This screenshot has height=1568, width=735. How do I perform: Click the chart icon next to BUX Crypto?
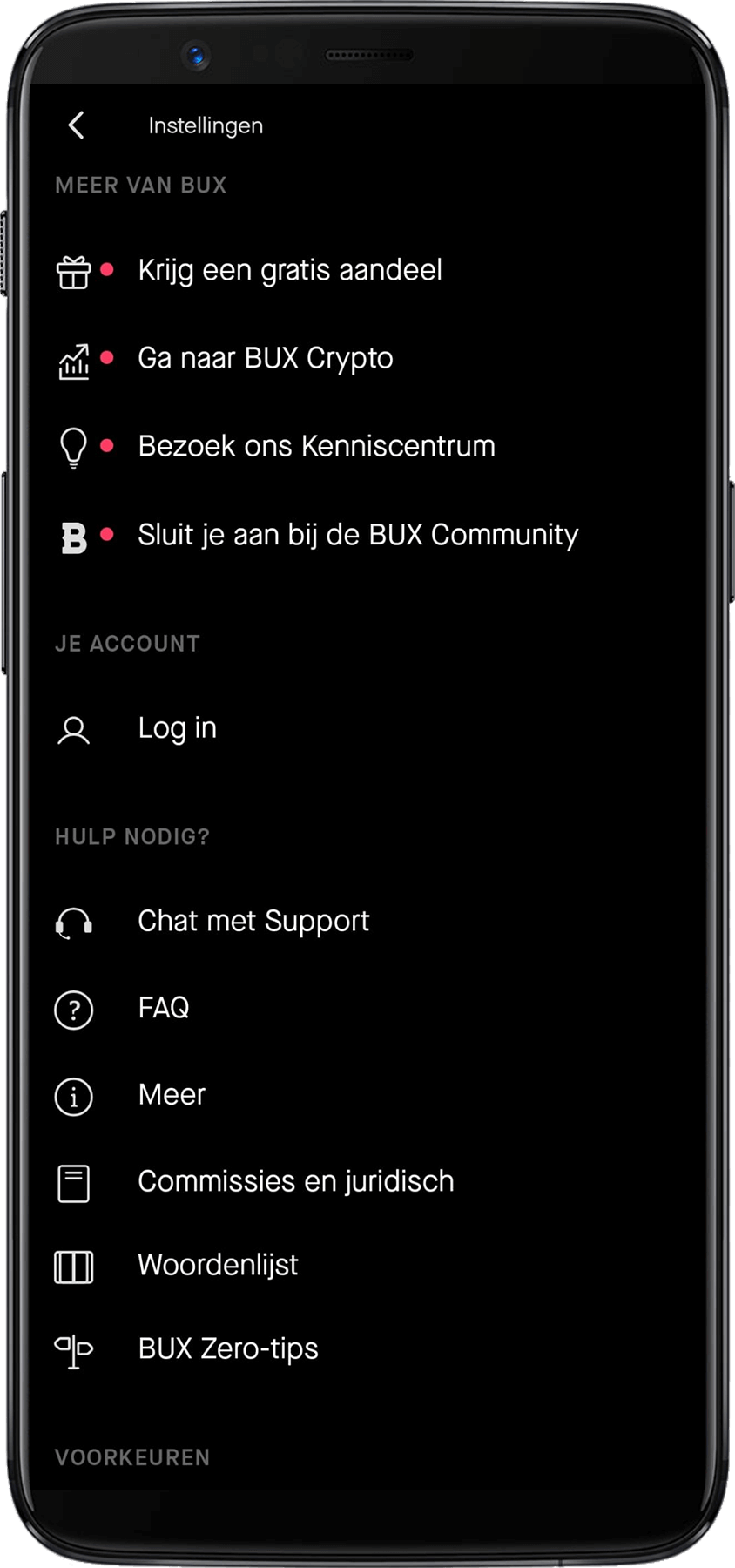point(74,359)
